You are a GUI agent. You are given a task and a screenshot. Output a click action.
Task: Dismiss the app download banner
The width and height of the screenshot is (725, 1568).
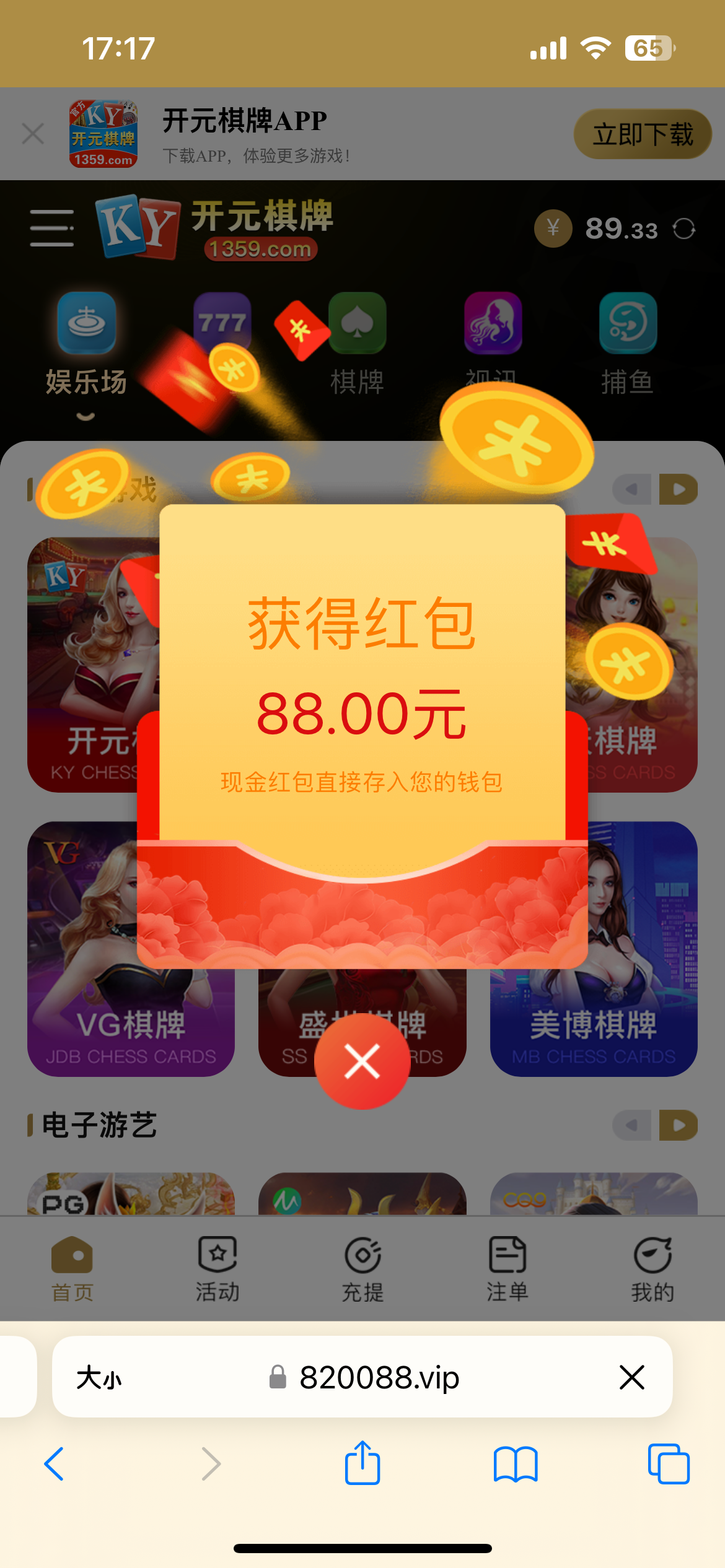[x=33, y=133]
